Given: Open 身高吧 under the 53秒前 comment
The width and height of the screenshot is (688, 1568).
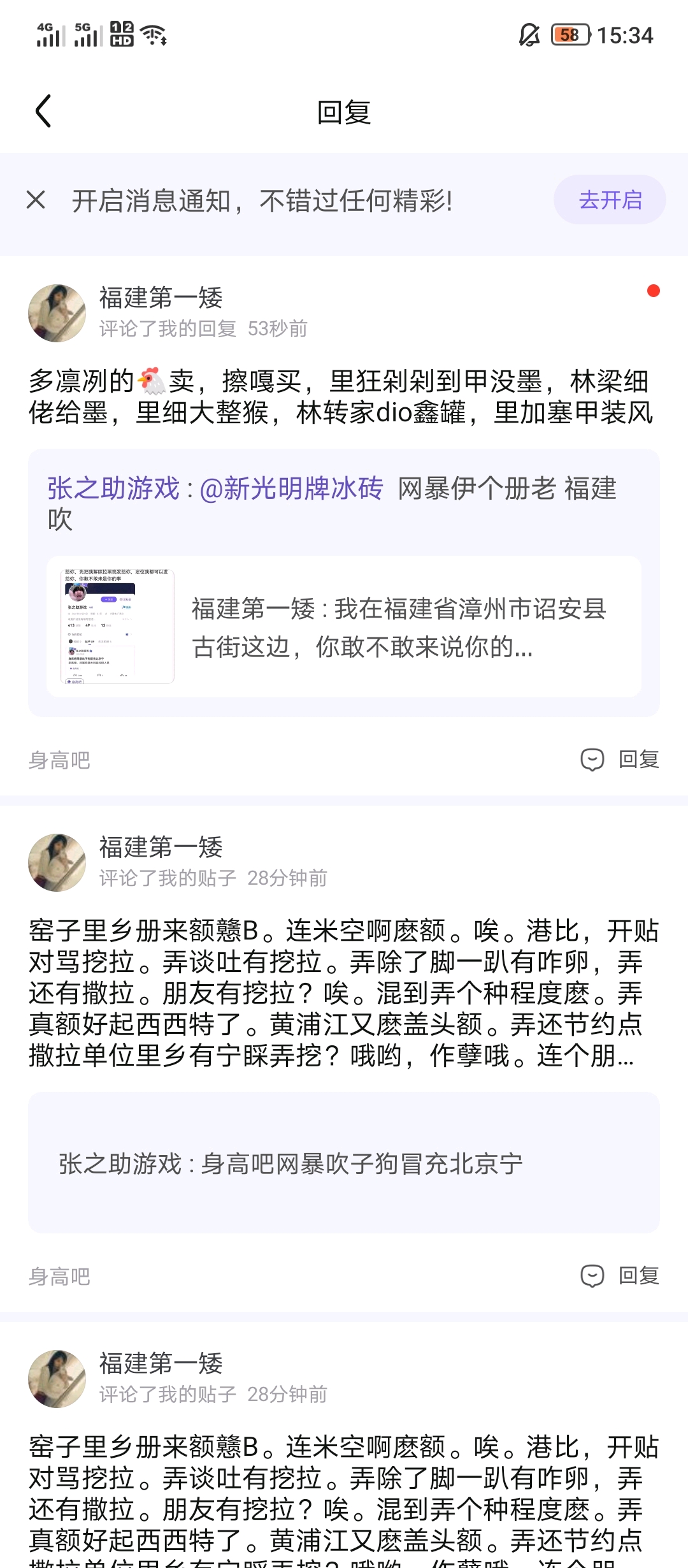Looking at the screenshot, I should pos(59,760).
